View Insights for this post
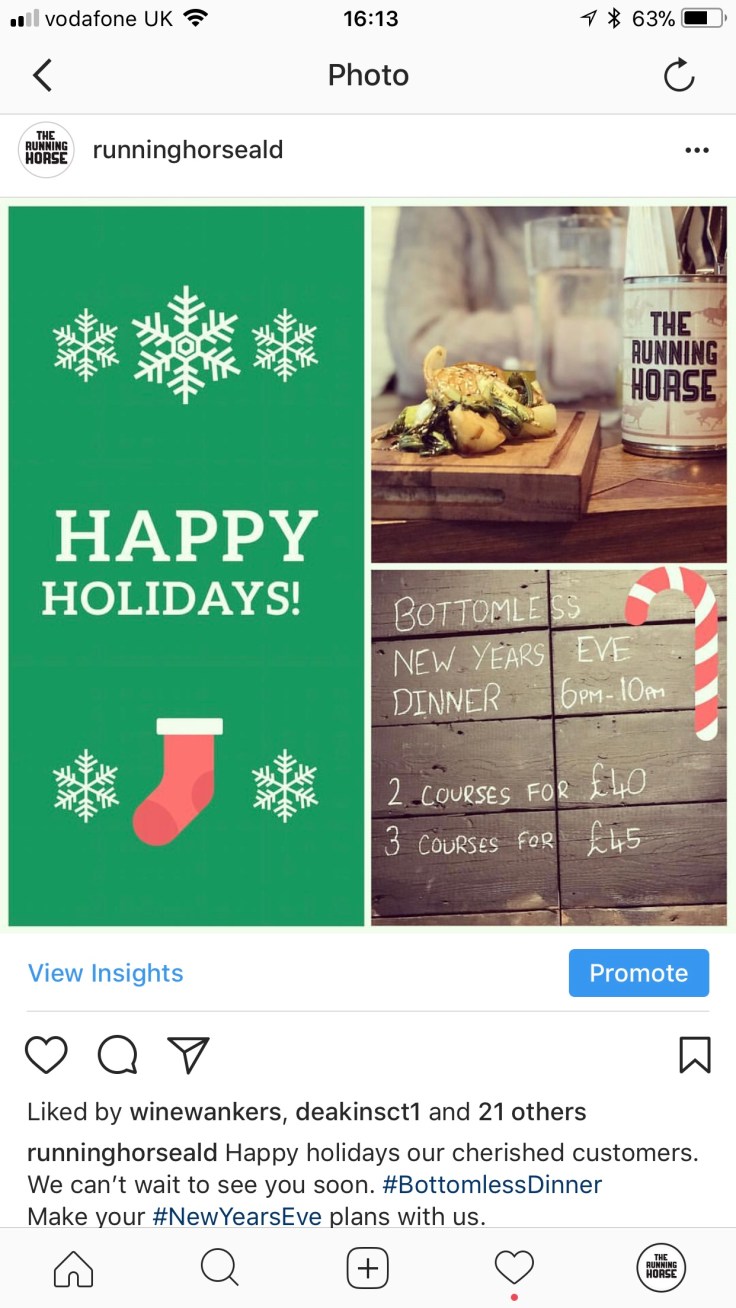736x1308 pixels. point(105,973)
